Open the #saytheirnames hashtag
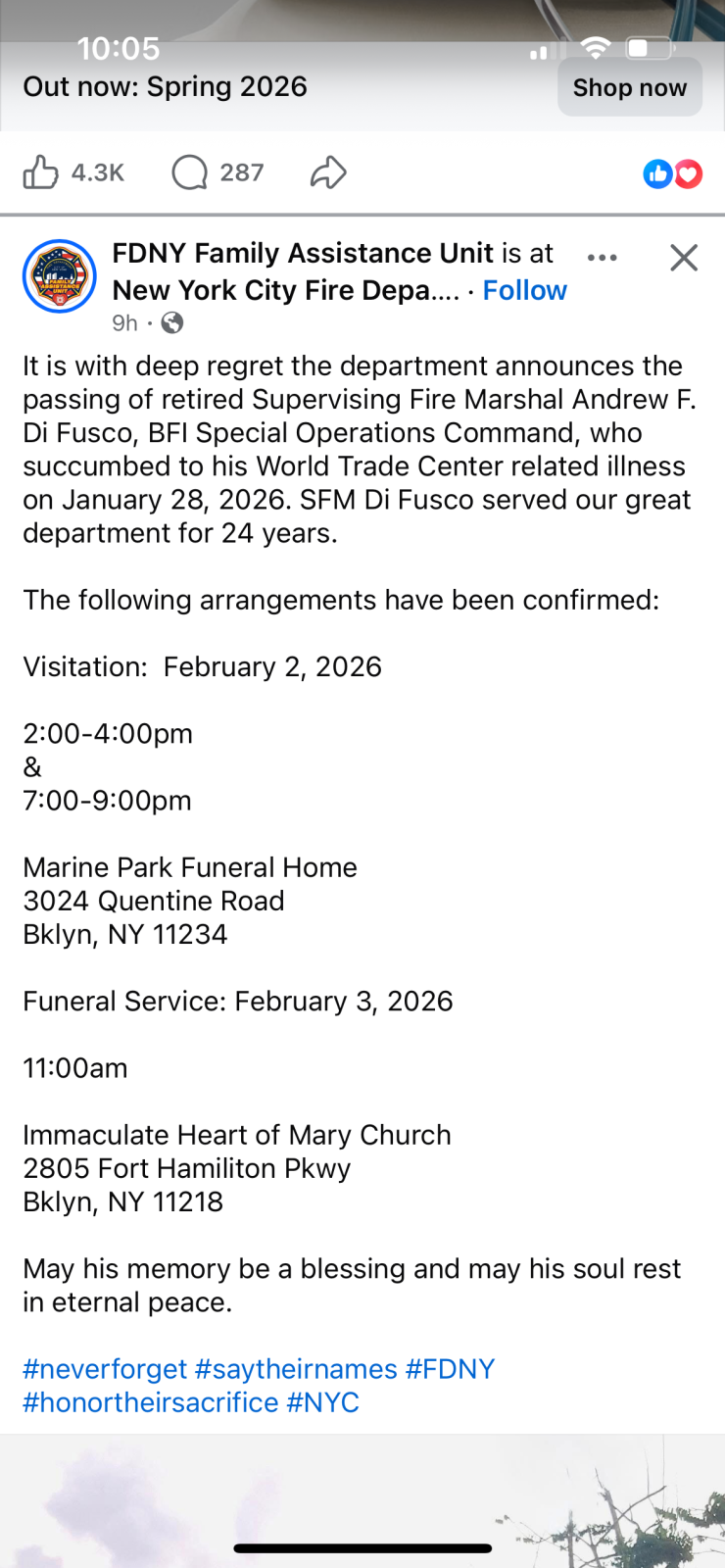 296,1369
